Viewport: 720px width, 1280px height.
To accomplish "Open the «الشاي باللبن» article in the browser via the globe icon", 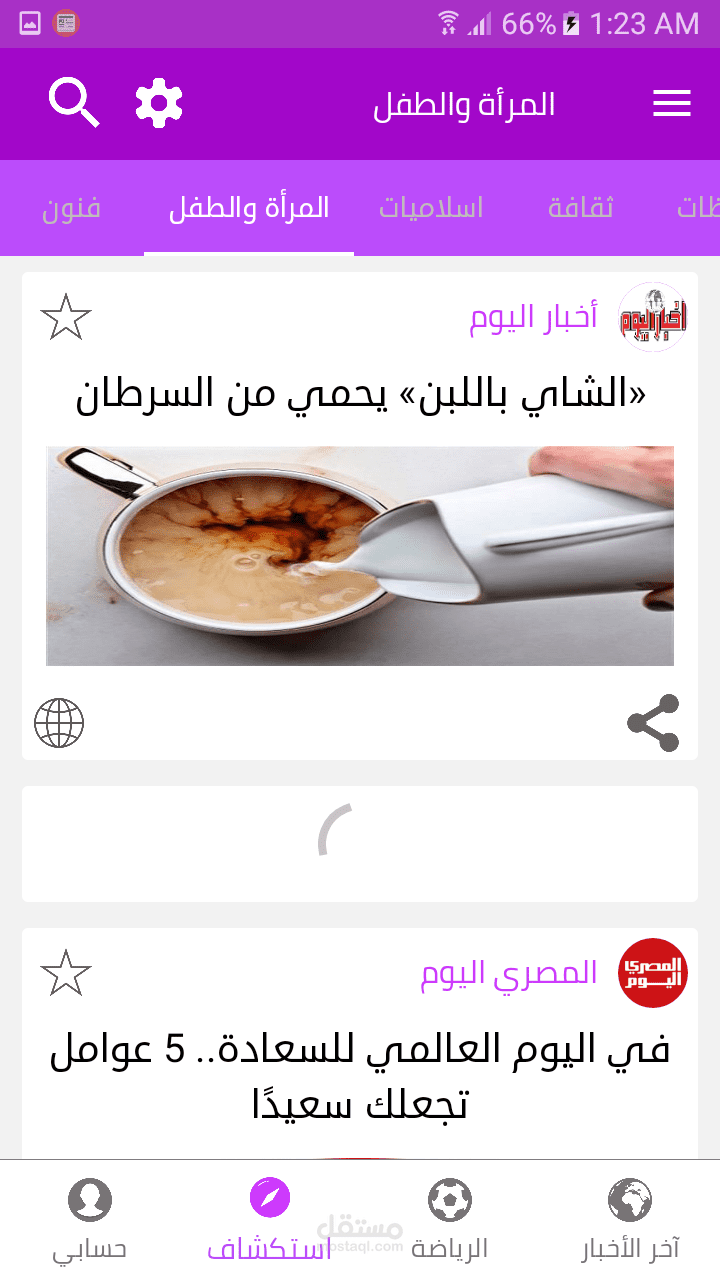I will (59, 723).
